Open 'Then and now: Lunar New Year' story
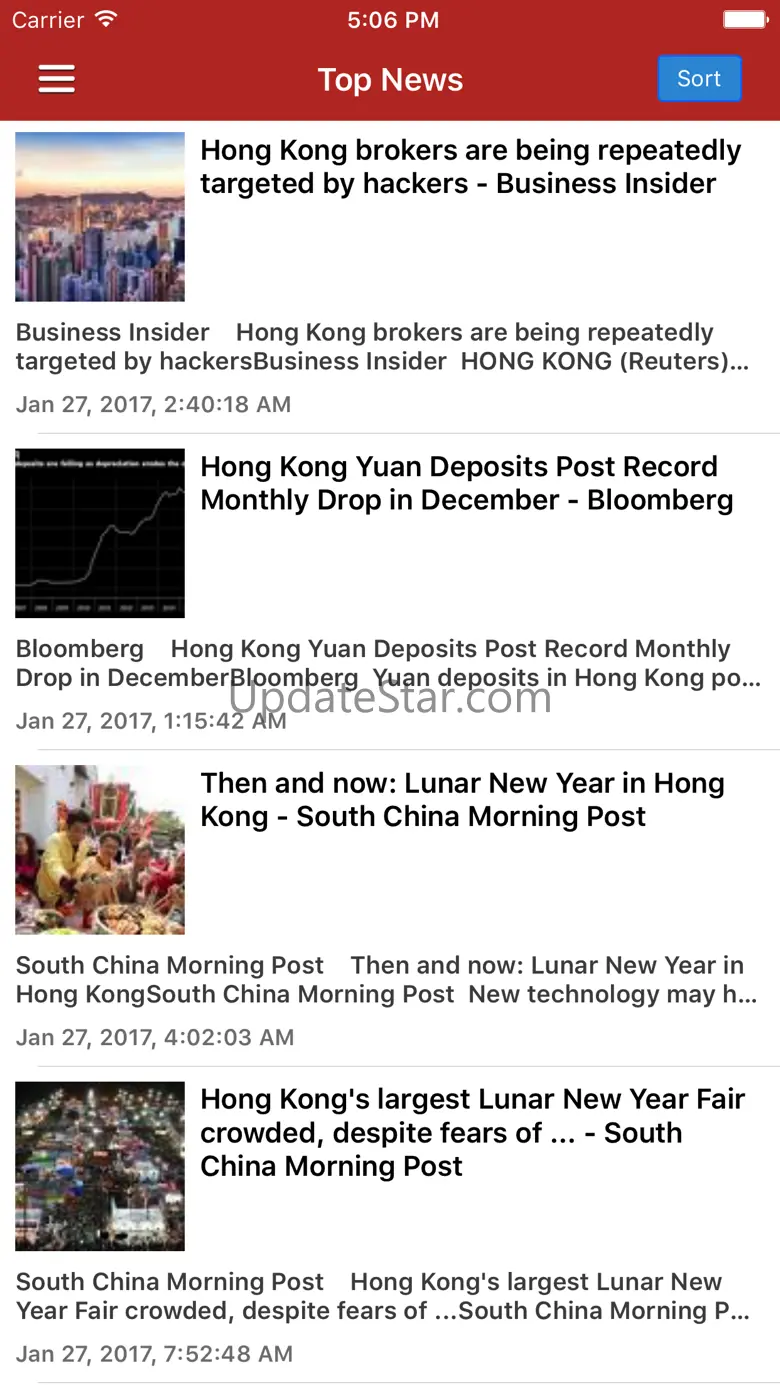Screen dimensions: 780x1387 [x=462, y=800]
